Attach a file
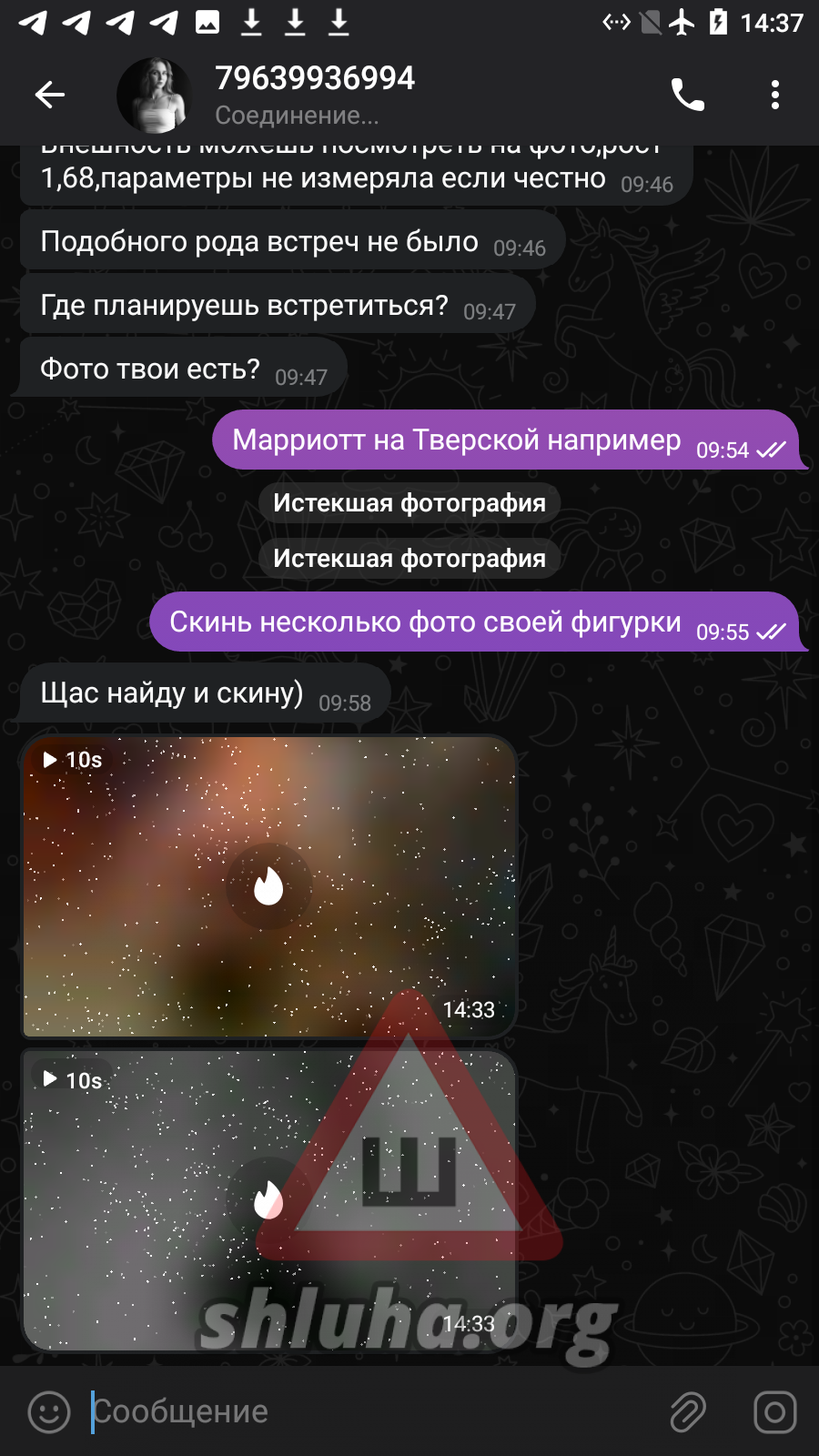This screenshot has height=1456, width=819. [x=688, y=1411]
